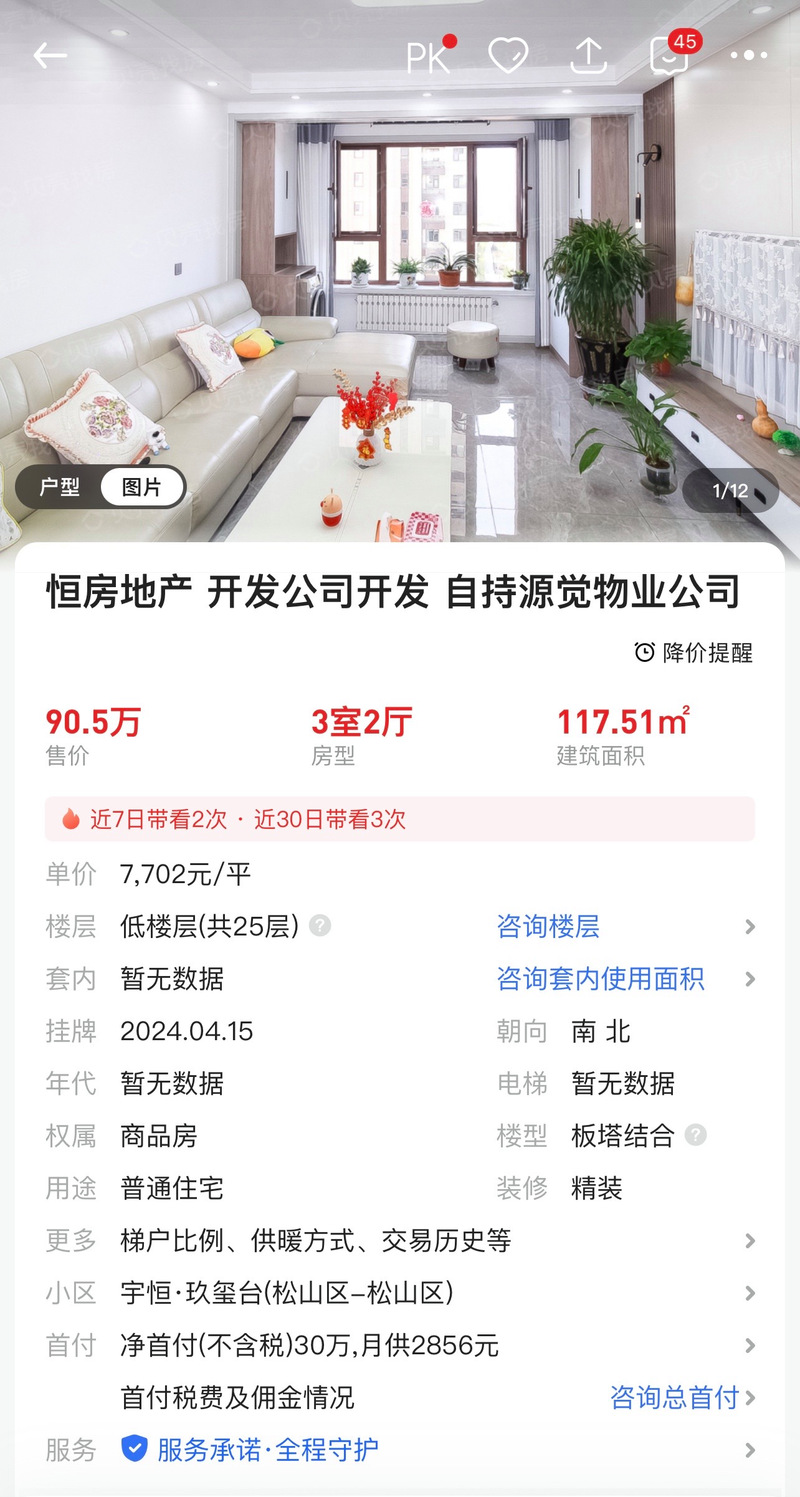This screenshot has height=1497, width=800.
Task: Tap the back arrow to return
Action: 49,55
